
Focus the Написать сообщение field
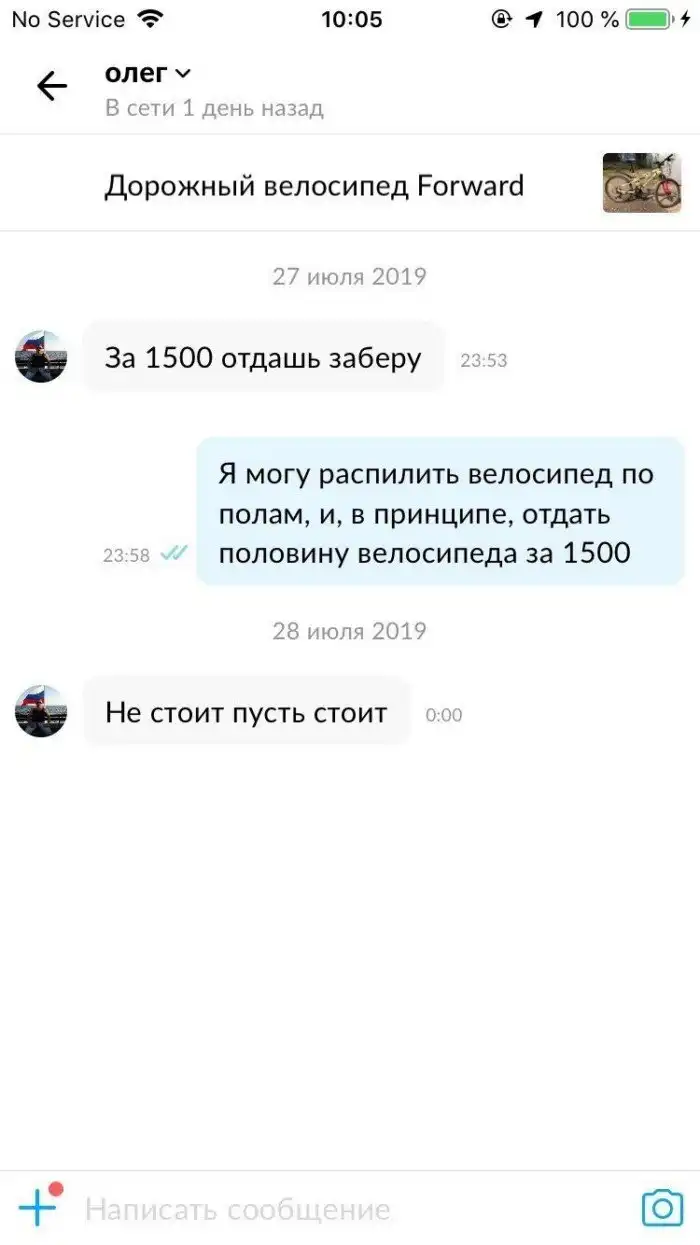click(x=340, y=1209)
